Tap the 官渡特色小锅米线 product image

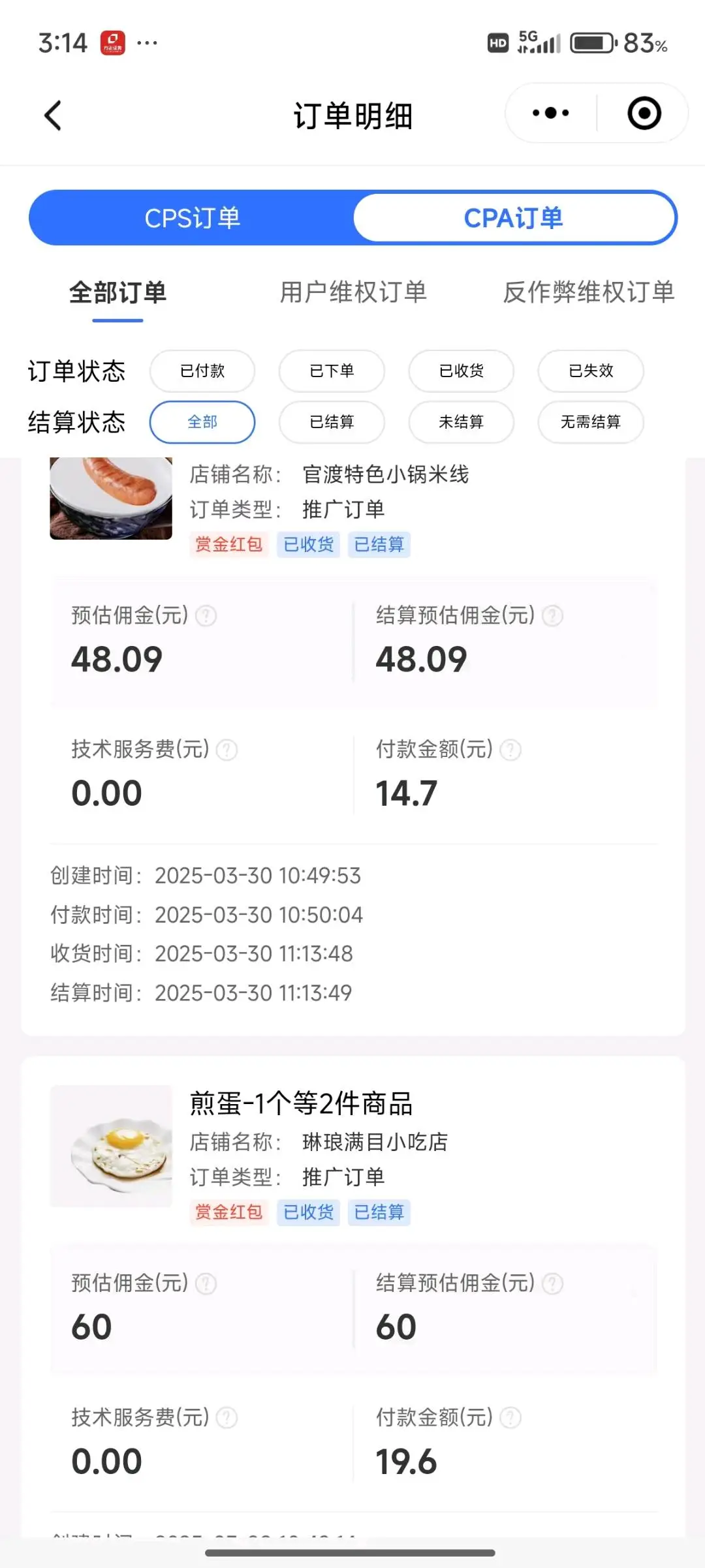click(x=110, y=499)
